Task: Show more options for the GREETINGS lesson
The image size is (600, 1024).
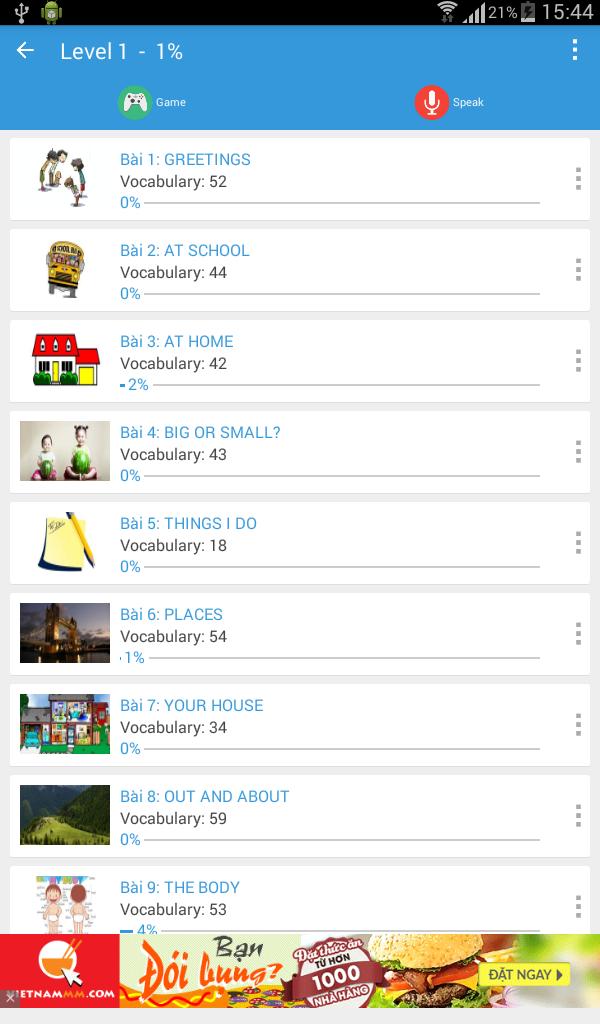Action: (x=578, y=178)
